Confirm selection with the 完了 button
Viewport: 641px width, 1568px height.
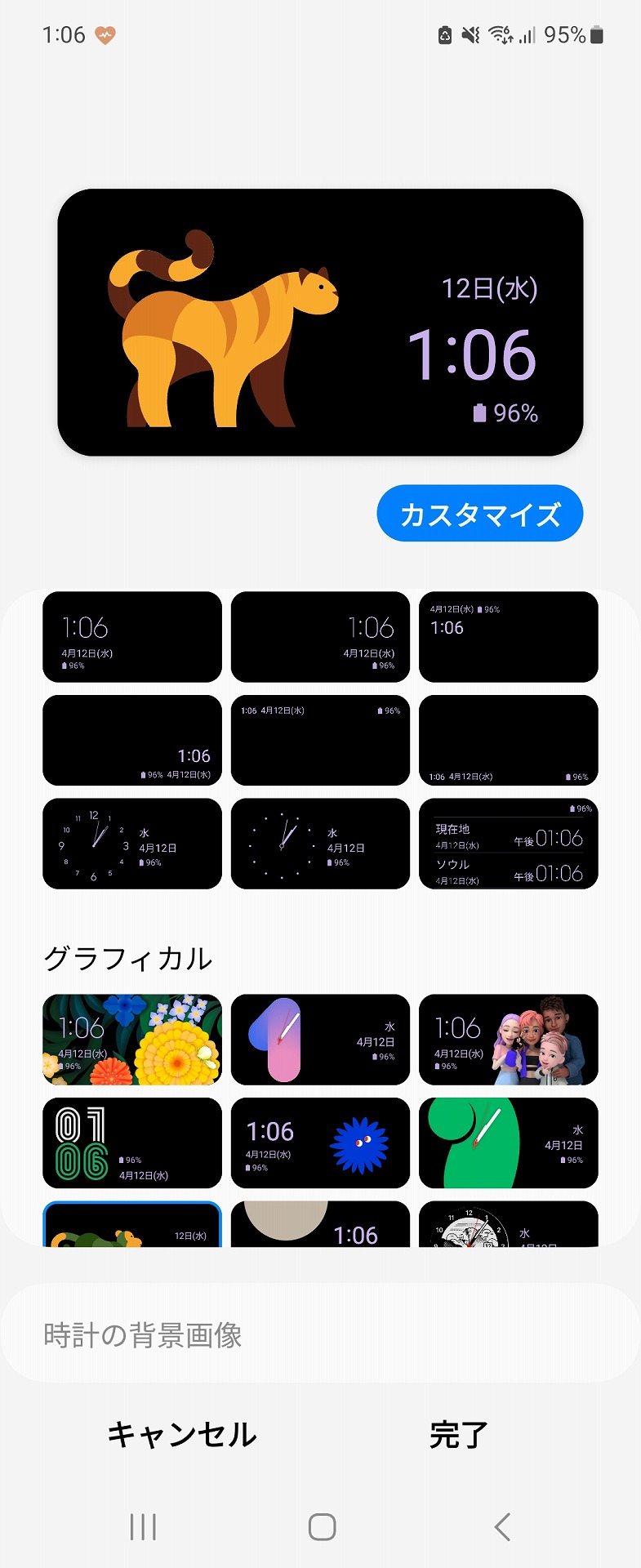[457, 1434]
